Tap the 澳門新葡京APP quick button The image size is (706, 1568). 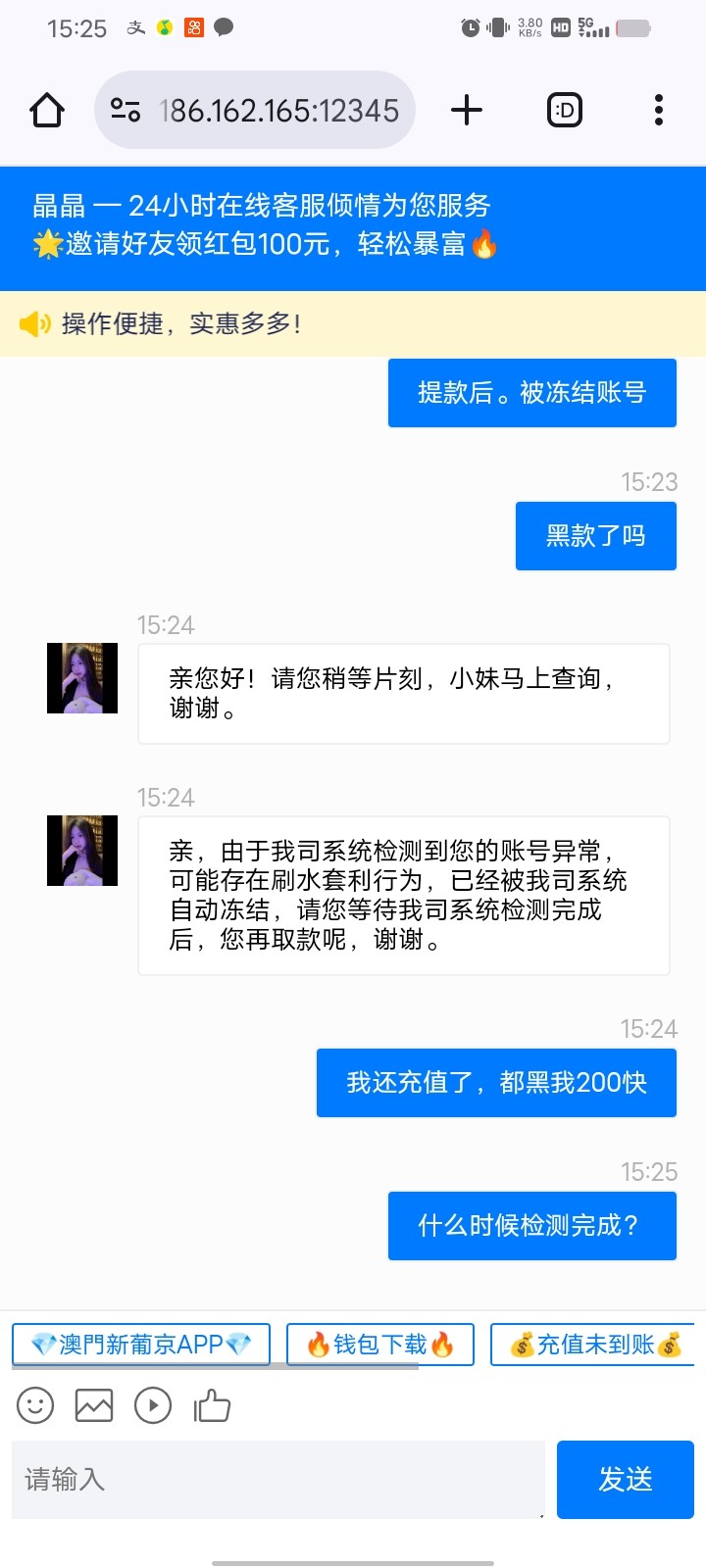(141, 1345)
